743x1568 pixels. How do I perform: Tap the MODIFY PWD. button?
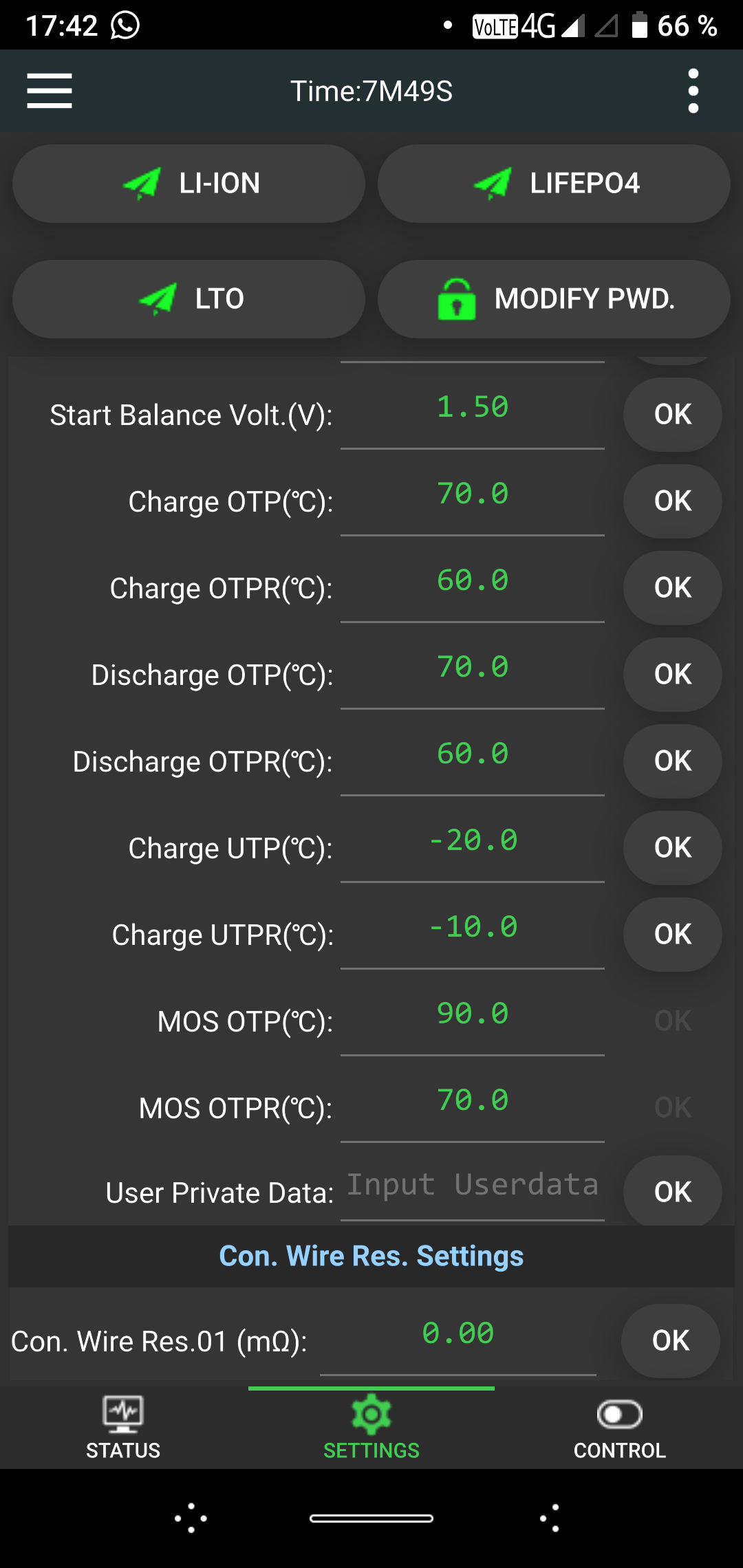554,299
